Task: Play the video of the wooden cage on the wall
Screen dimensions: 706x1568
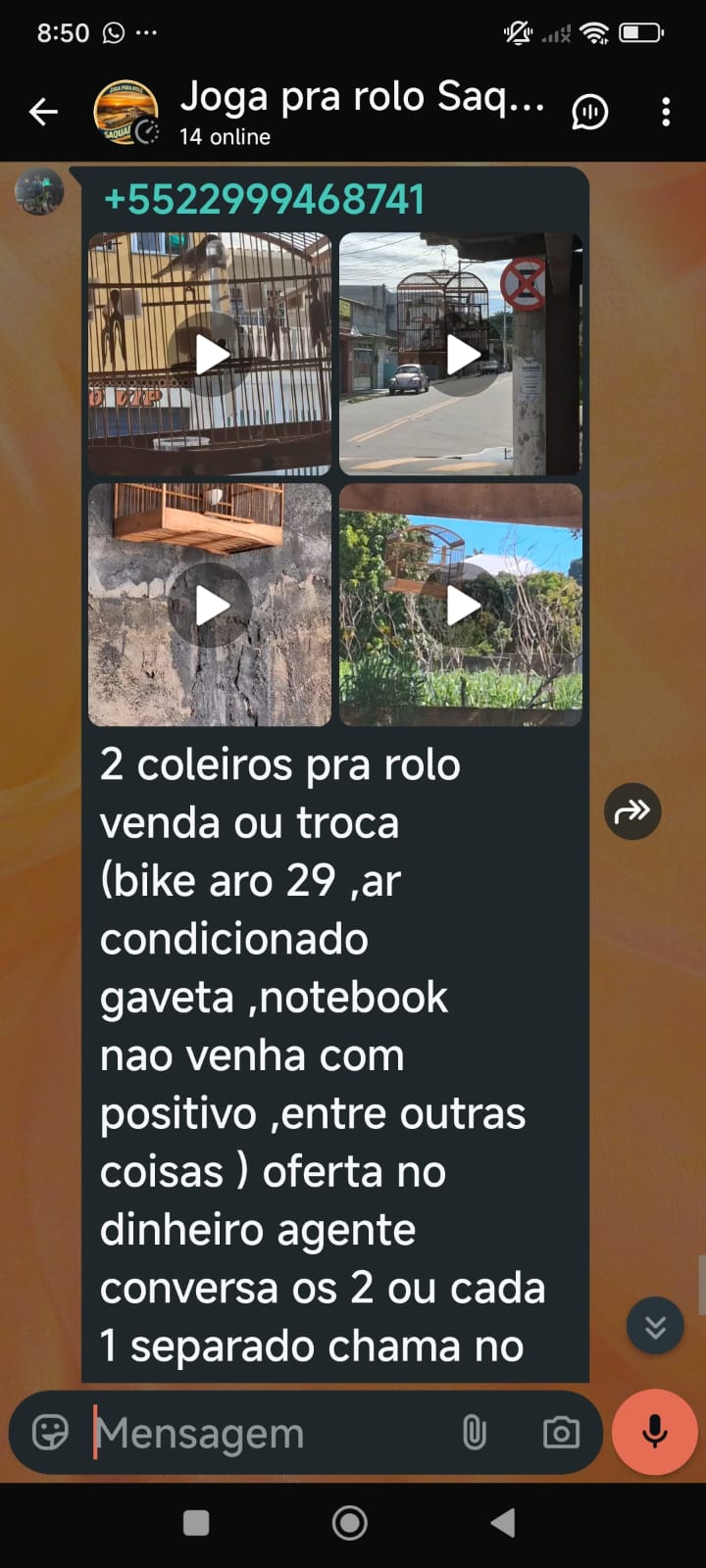Action: pos(210,605)
